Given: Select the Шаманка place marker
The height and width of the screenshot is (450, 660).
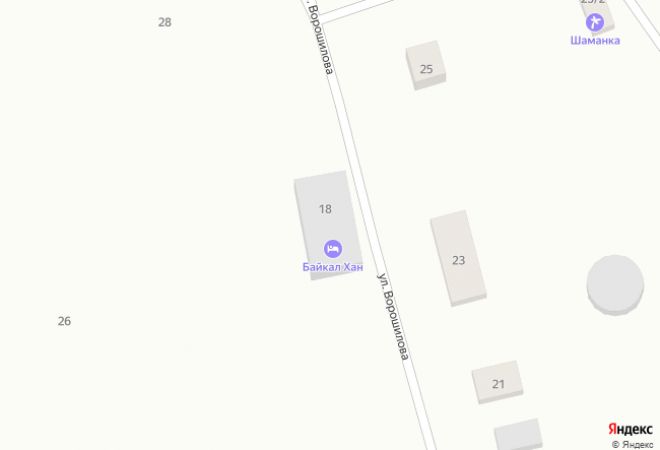Looking at the screenshot, I should pos(594,22).
